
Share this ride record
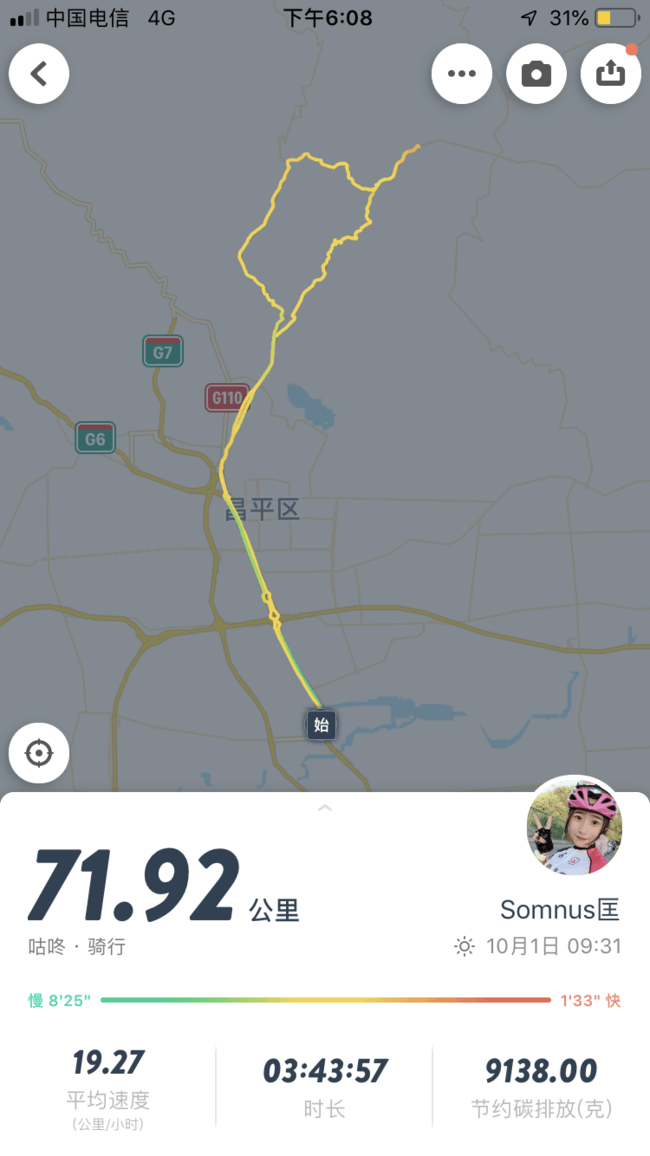pyautogui.click(x=610, y=74)
